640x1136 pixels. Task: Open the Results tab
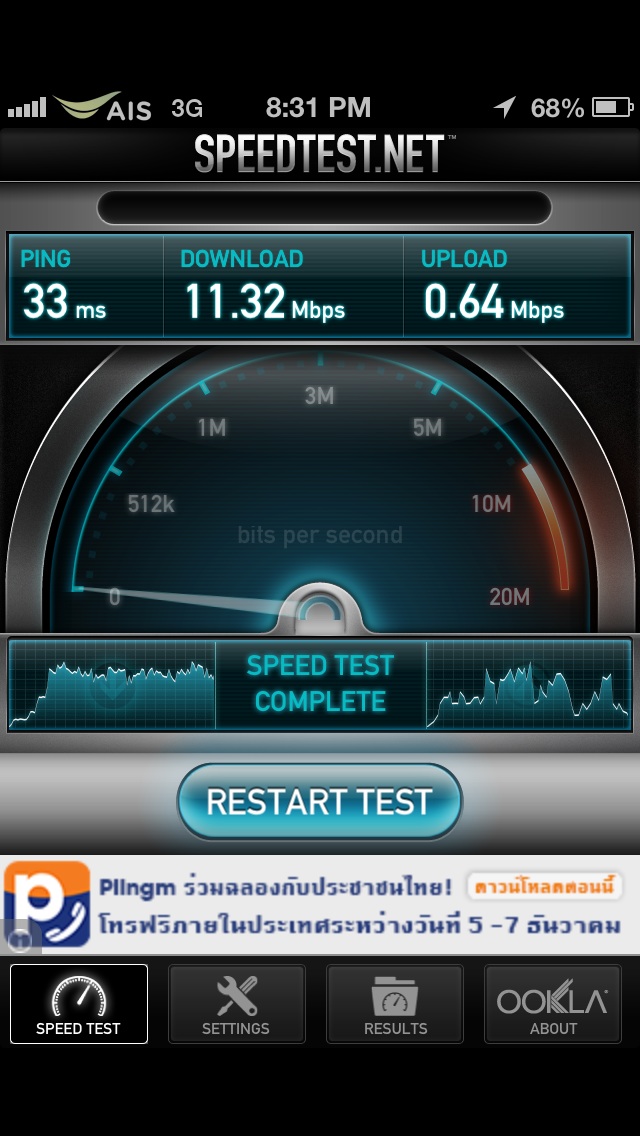click(x=395, y=1004)
